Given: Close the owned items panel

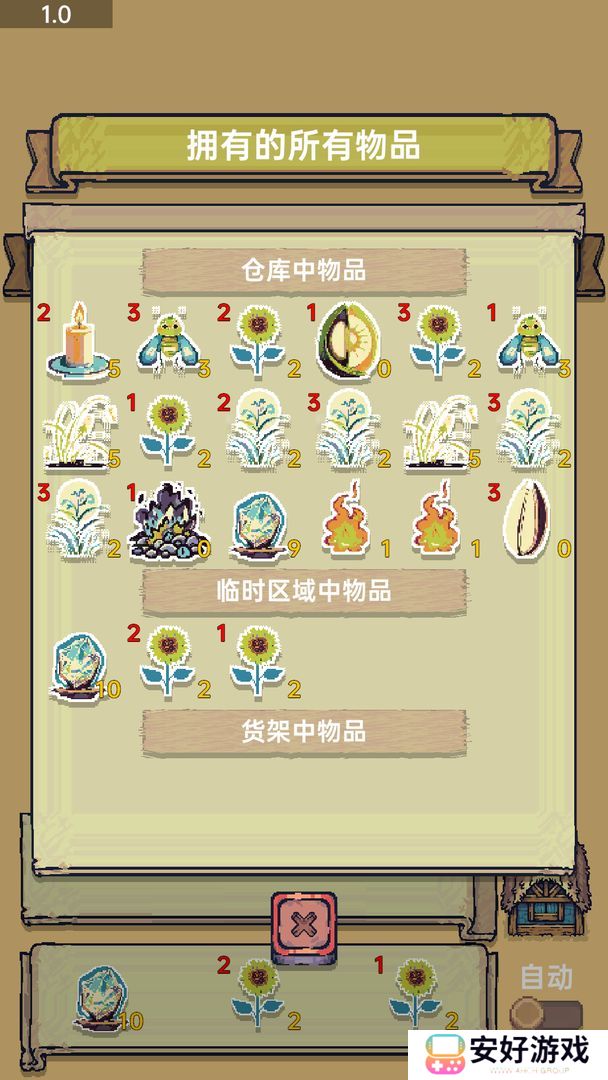Looking at the screenshot, I should (304, 926).
